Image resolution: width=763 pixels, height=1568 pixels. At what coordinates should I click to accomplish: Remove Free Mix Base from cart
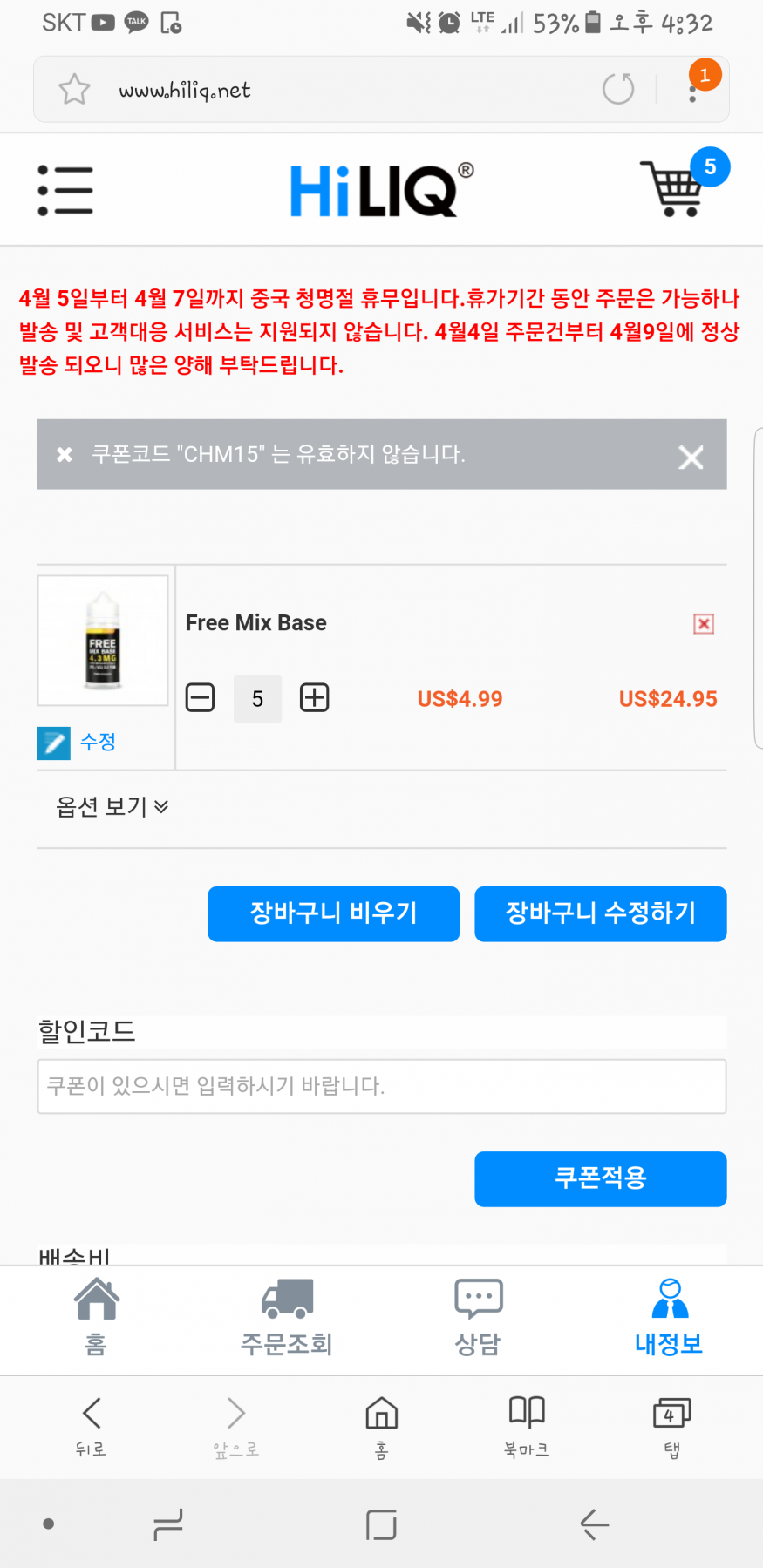[703, 624]
